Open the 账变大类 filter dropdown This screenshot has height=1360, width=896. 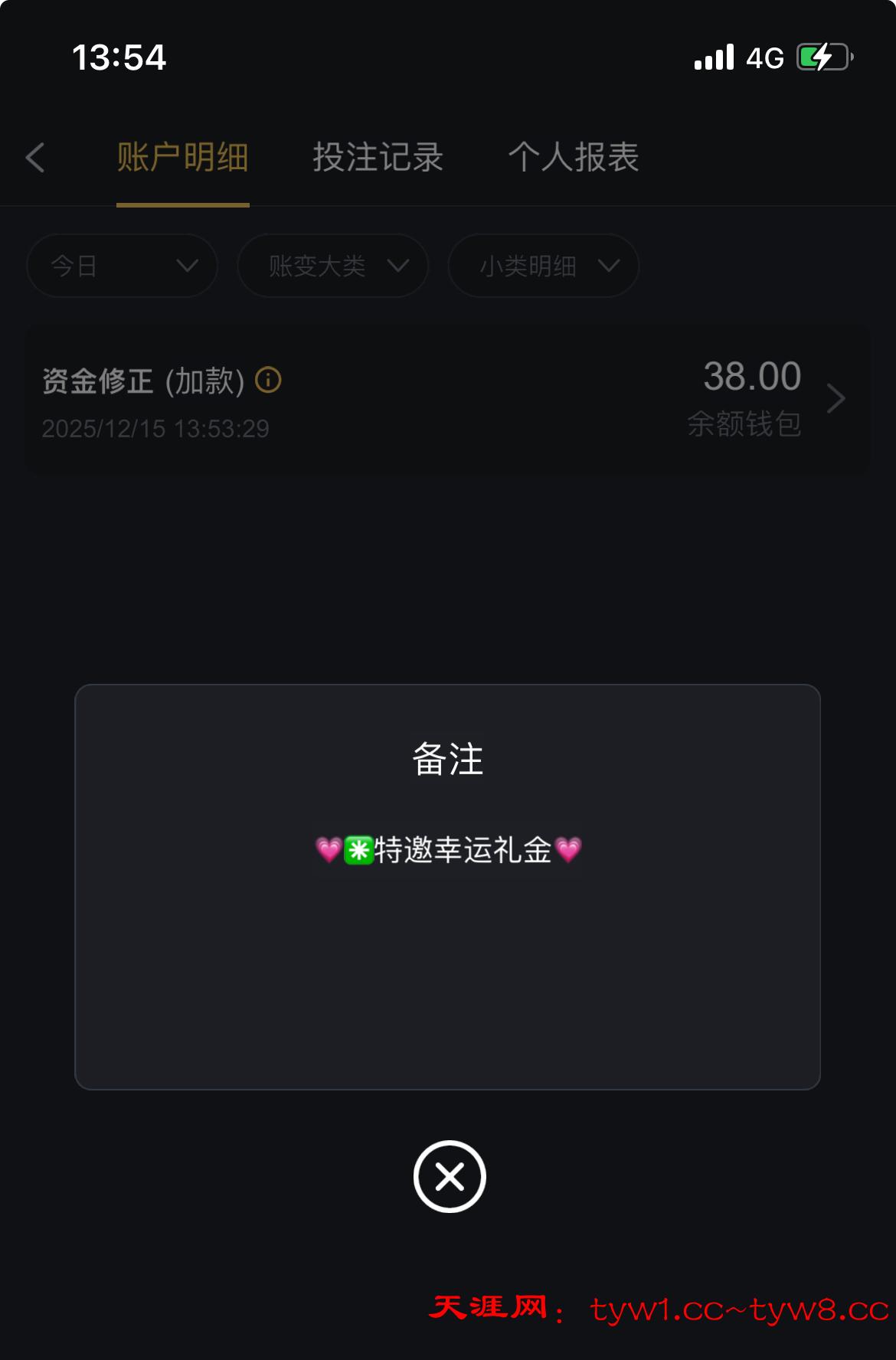[332, 266]
